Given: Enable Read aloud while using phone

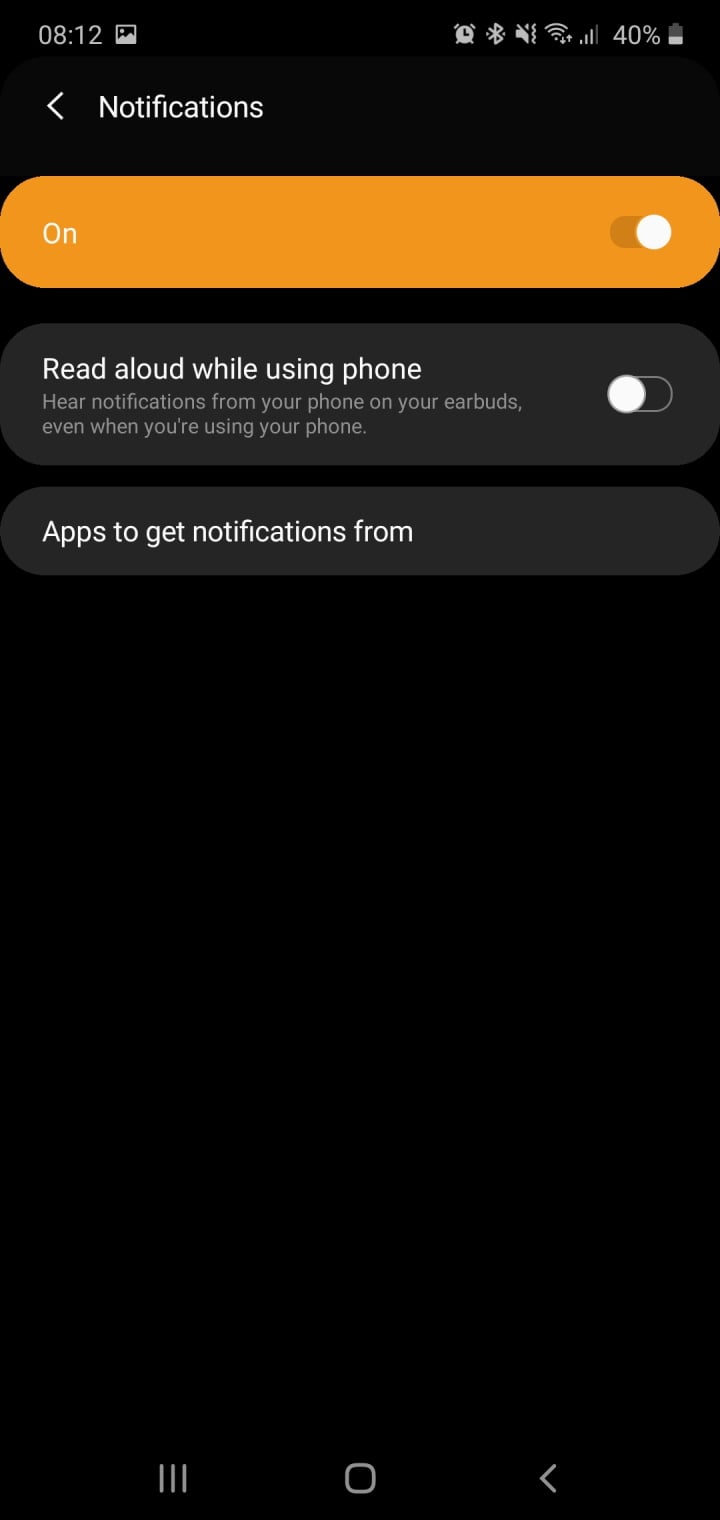Looking at the screenshot, I should coord(640,395).
